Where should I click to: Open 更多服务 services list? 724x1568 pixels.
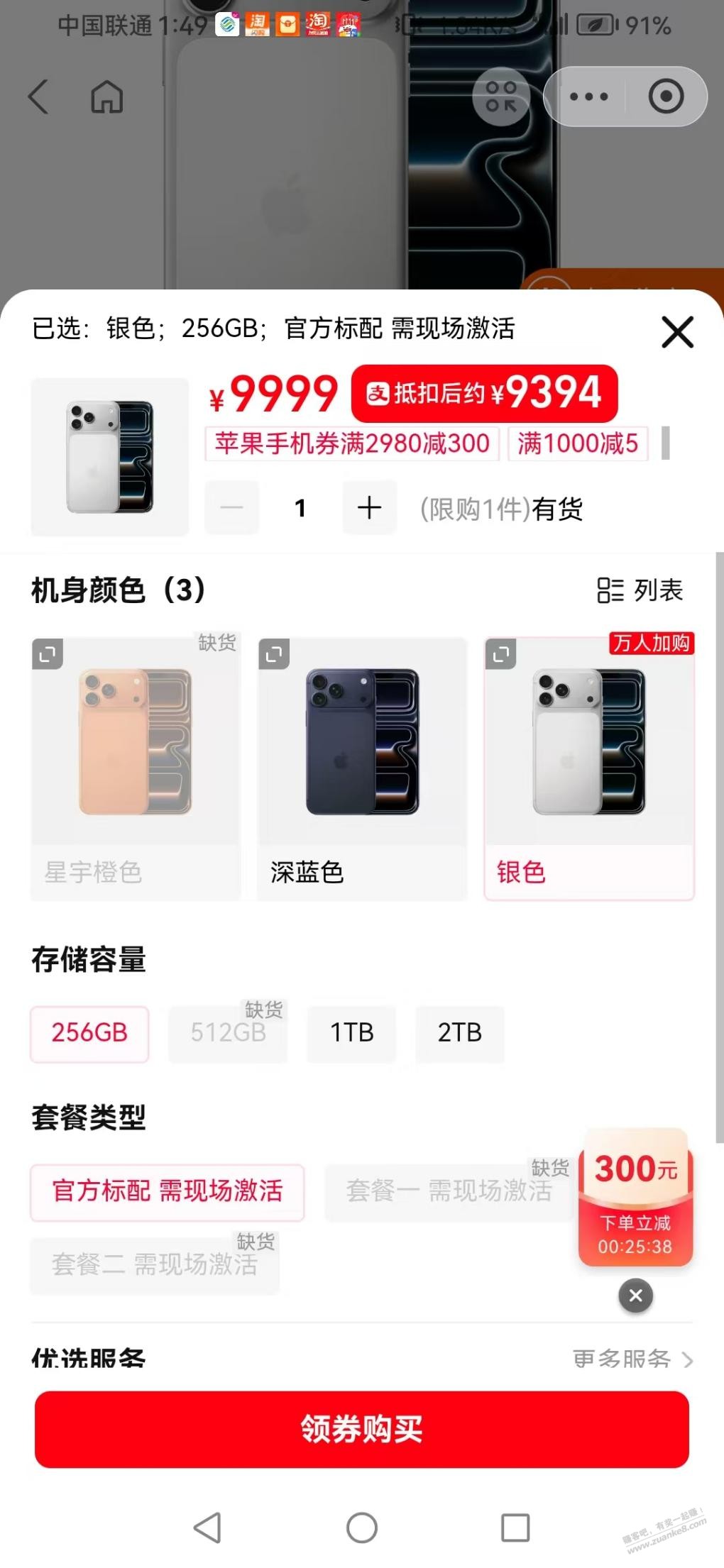(x=632, y=1359)
